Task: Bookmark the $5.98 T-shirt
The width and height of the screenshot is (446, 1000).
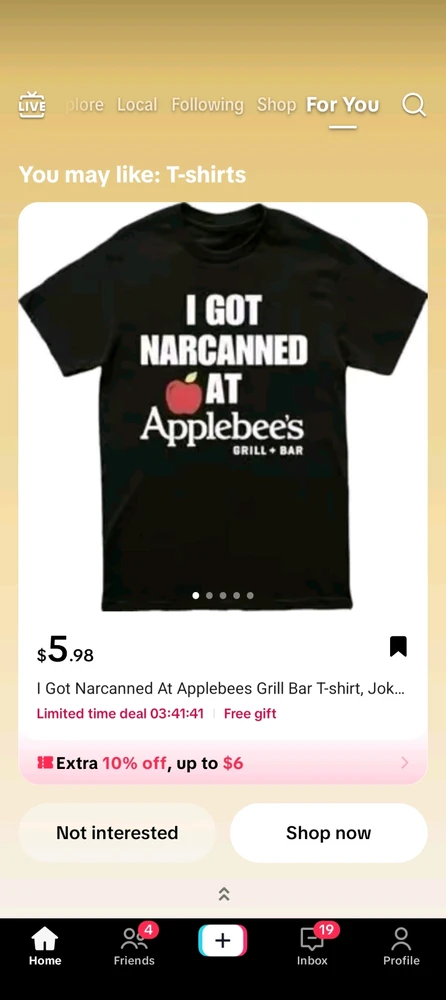Action: pyautogui.click(x=398, y=646)
